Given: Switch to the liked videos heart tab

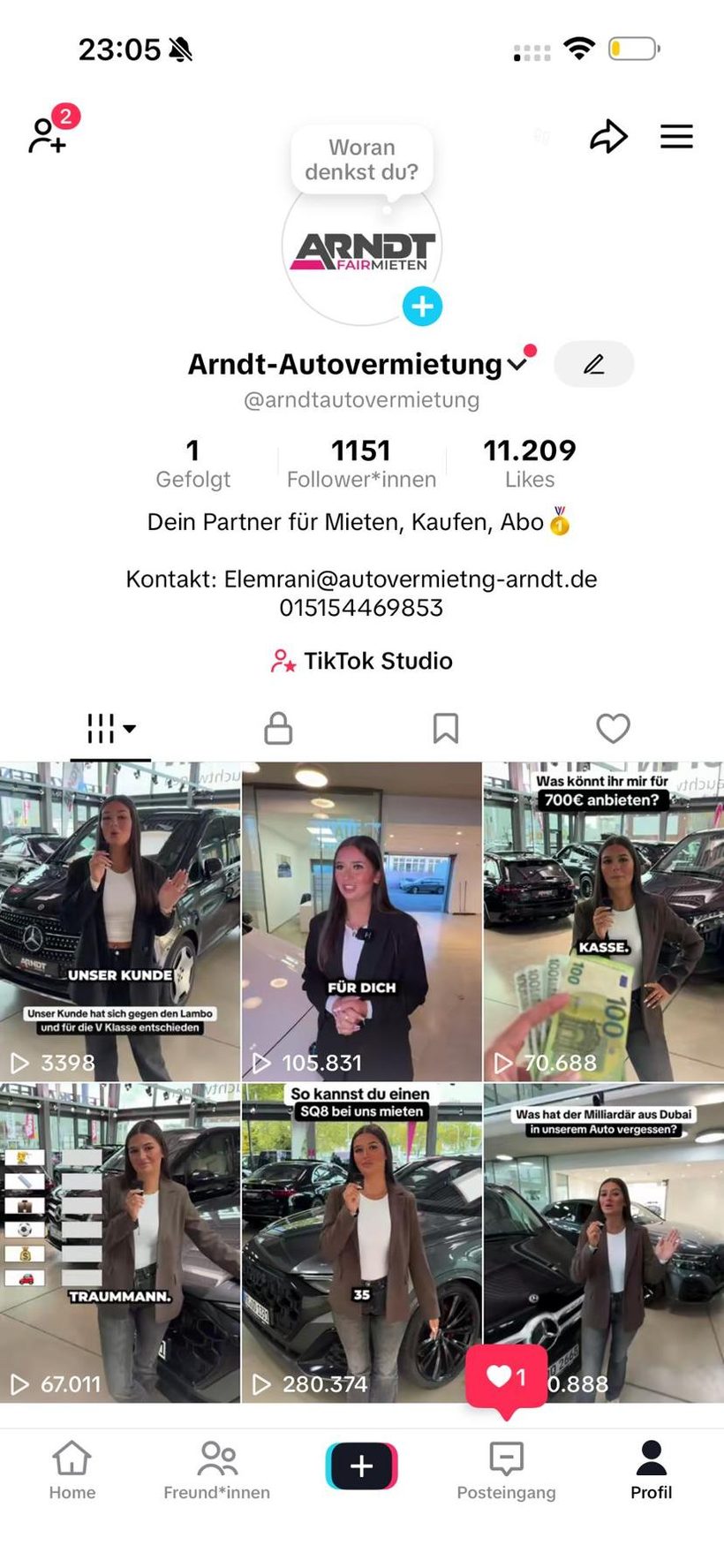Looking at the screenshot, I should [613, 729].
